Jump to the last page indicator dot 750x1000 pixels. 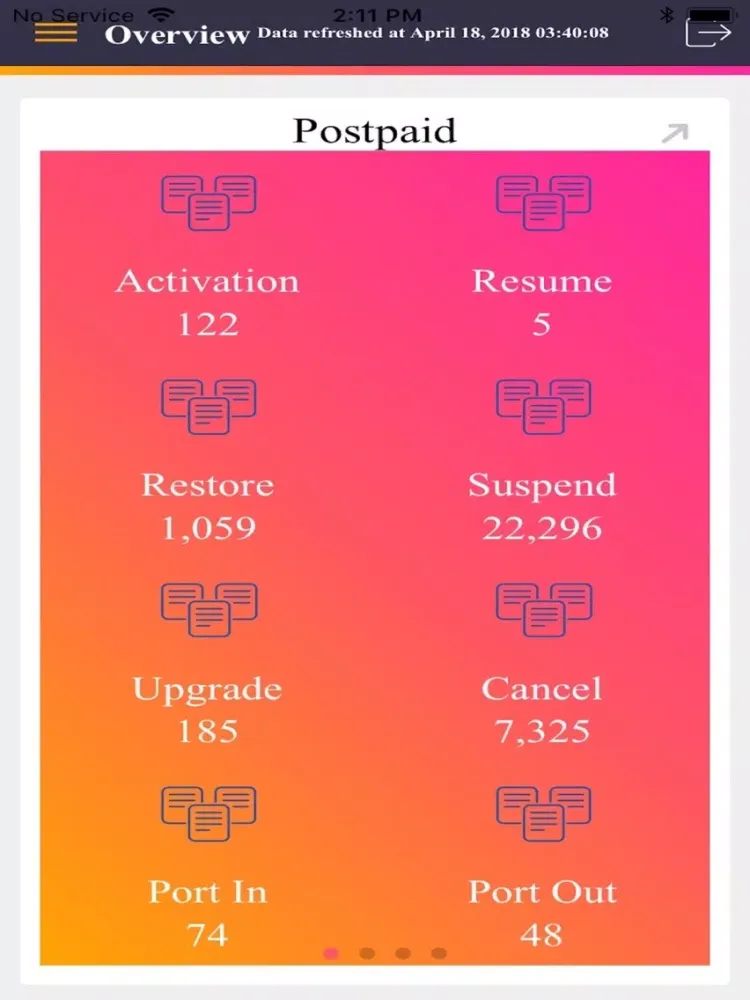[438, 953]
